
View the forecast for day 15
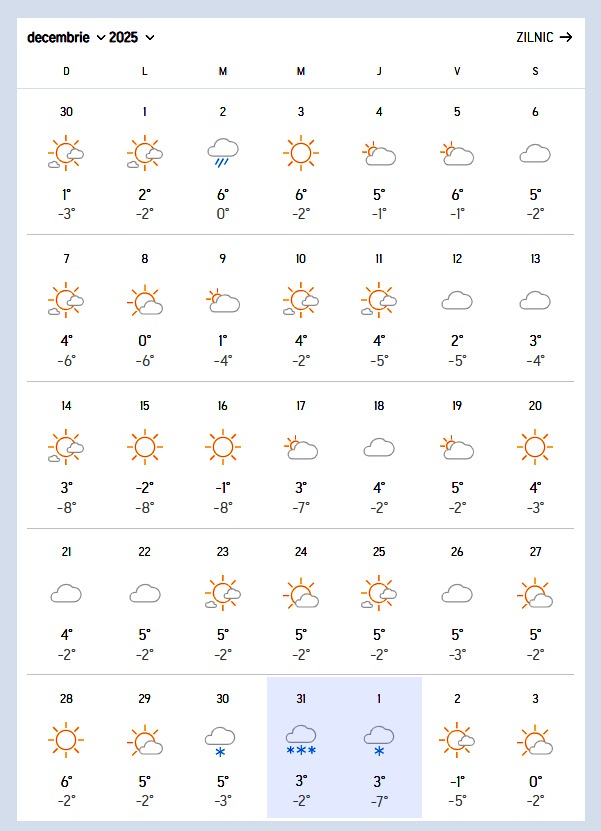click(x=145, y=452)
